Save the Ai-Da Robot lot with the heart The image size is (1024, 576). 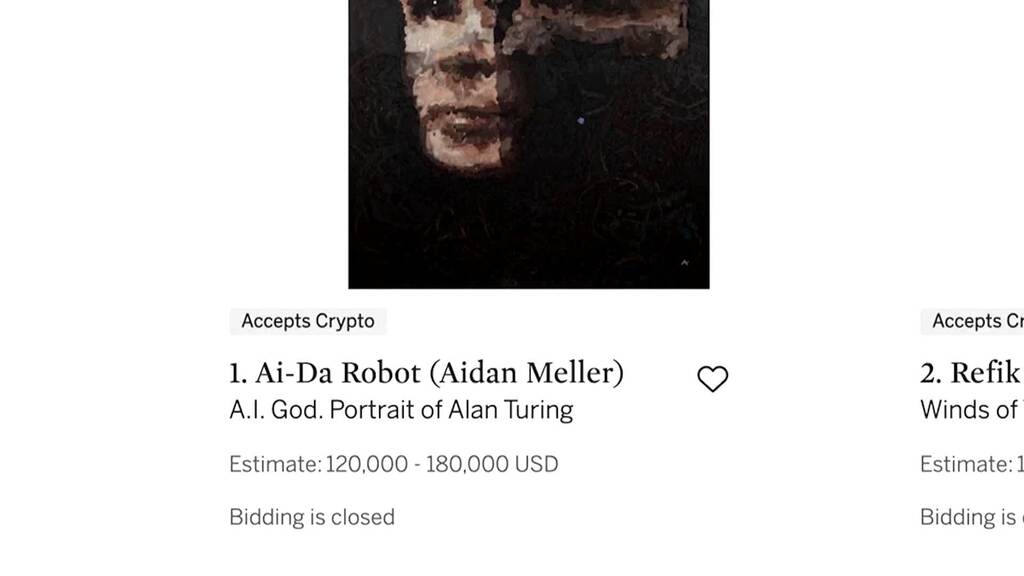712,379
